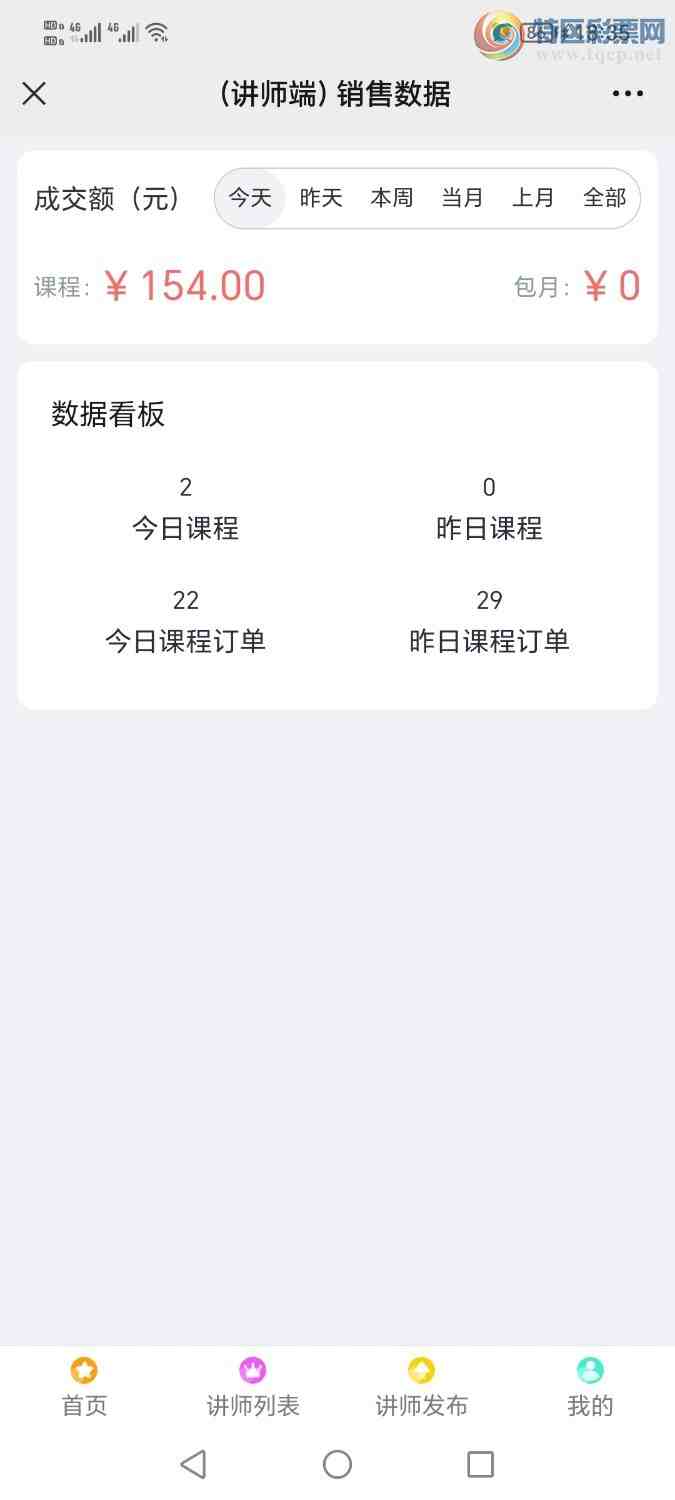
Task: Show 全部 sales totals
Action: [604, 198]
